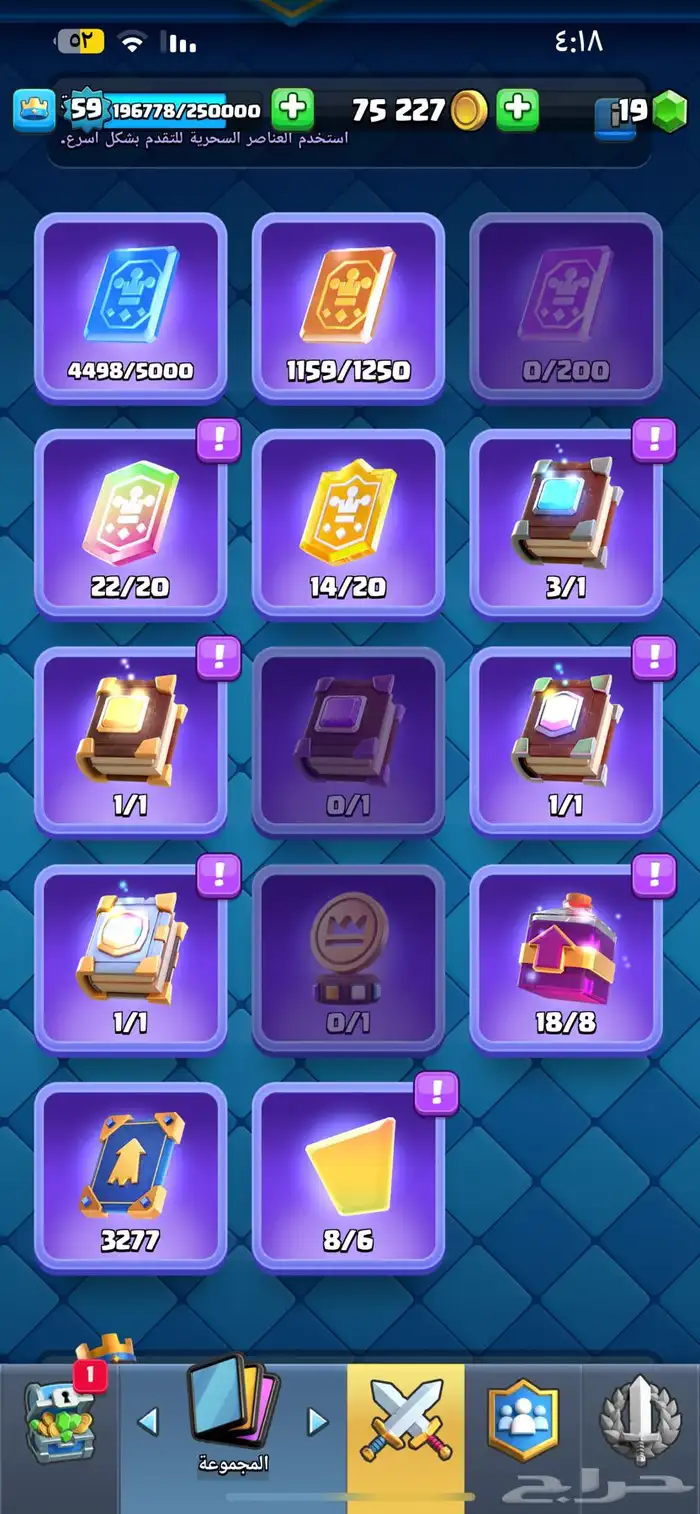Screen dimensions: 700x1514
Task: Open the clan social tab
Action: (522, 1420)
